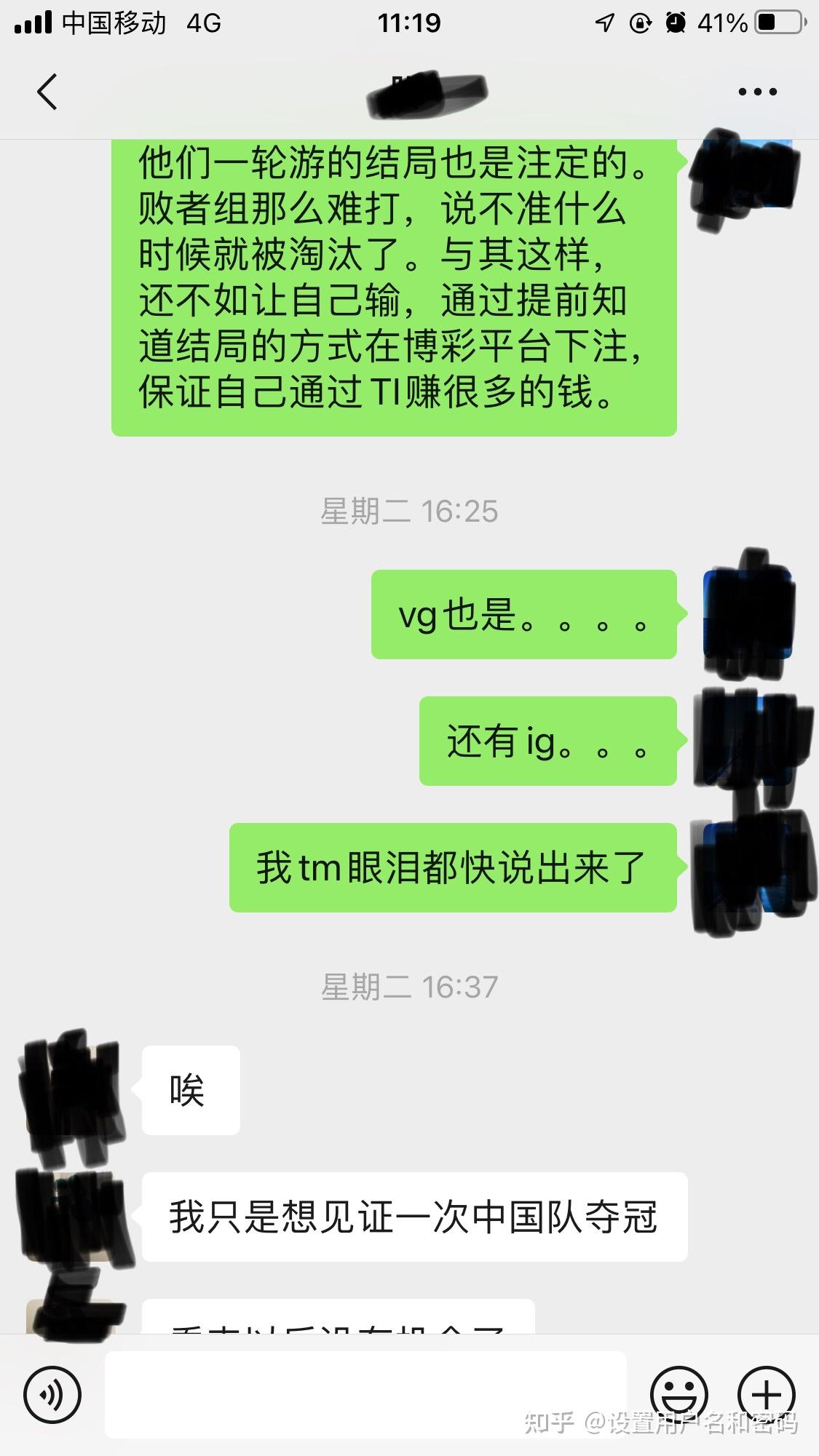Open the emoji picker
Image resolution: width=819 pixels, height=1456 pixels.
678,1394
